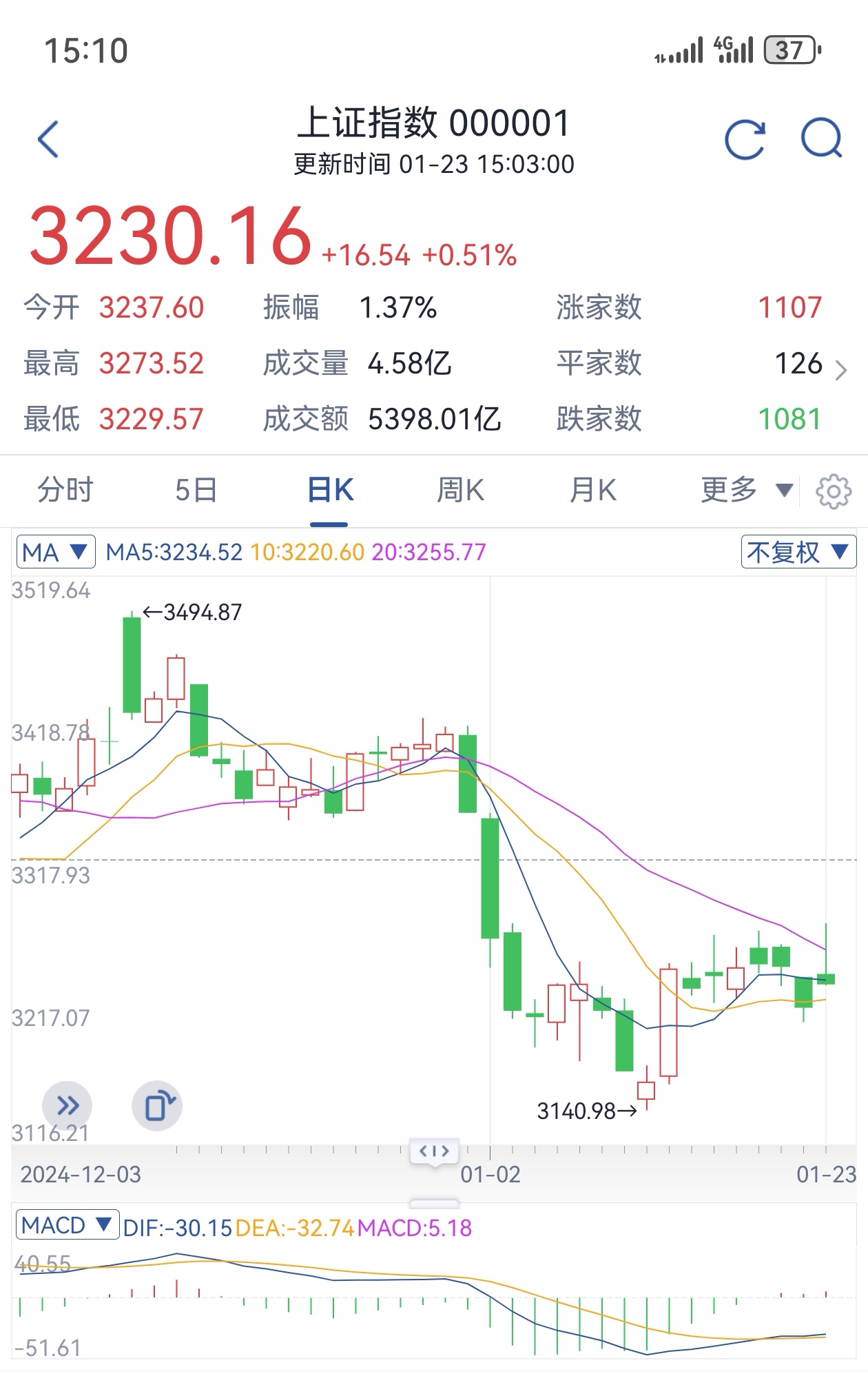The width and height of the screenshot is (868, 1376).
Task: Switch to landscape chart with the rotate icon
Action: [x=157, y=1105]
